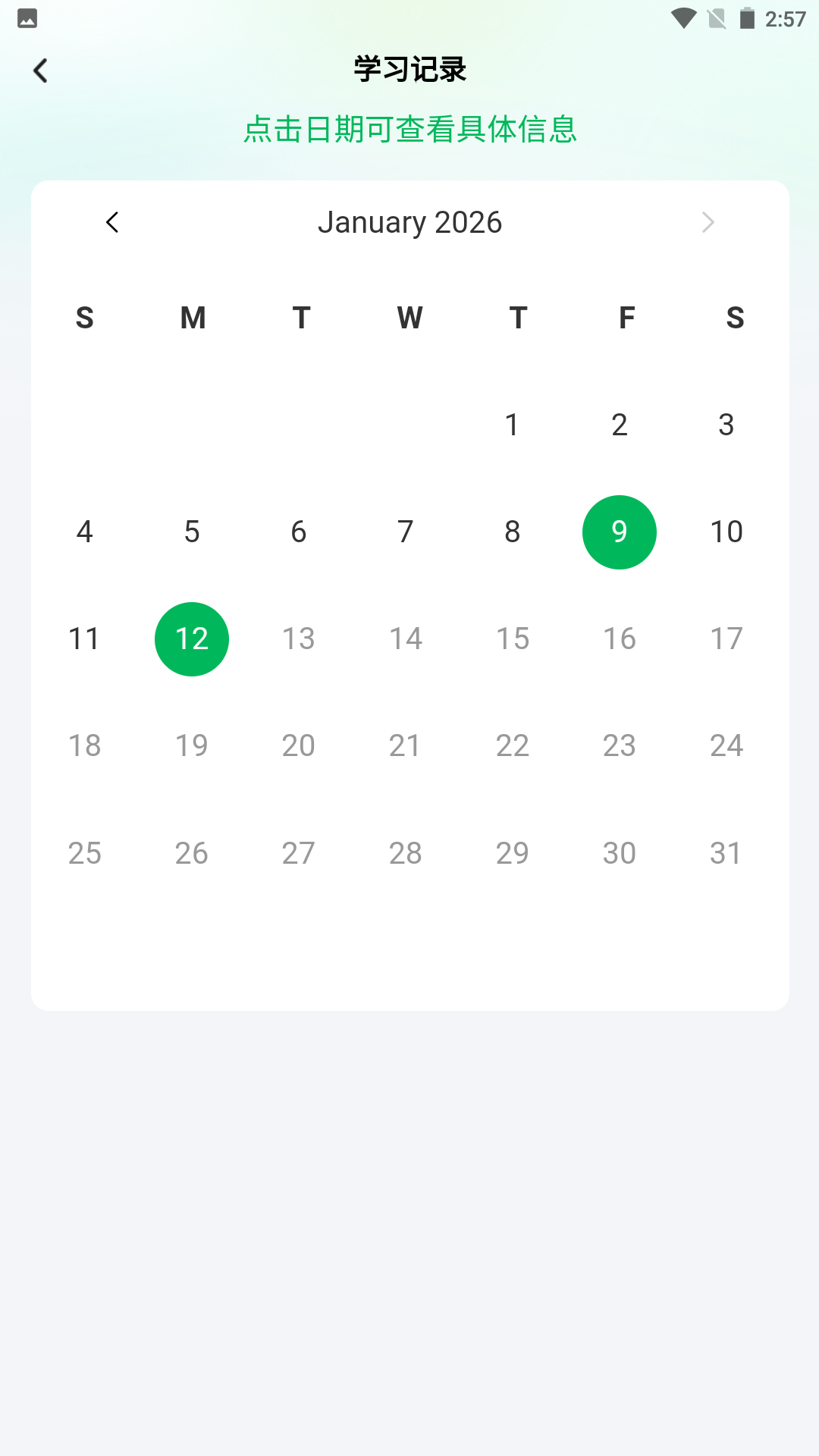Pick date 4 in the calendar
This screenshot has width=819, height=1456.
(x=84, y=532)
